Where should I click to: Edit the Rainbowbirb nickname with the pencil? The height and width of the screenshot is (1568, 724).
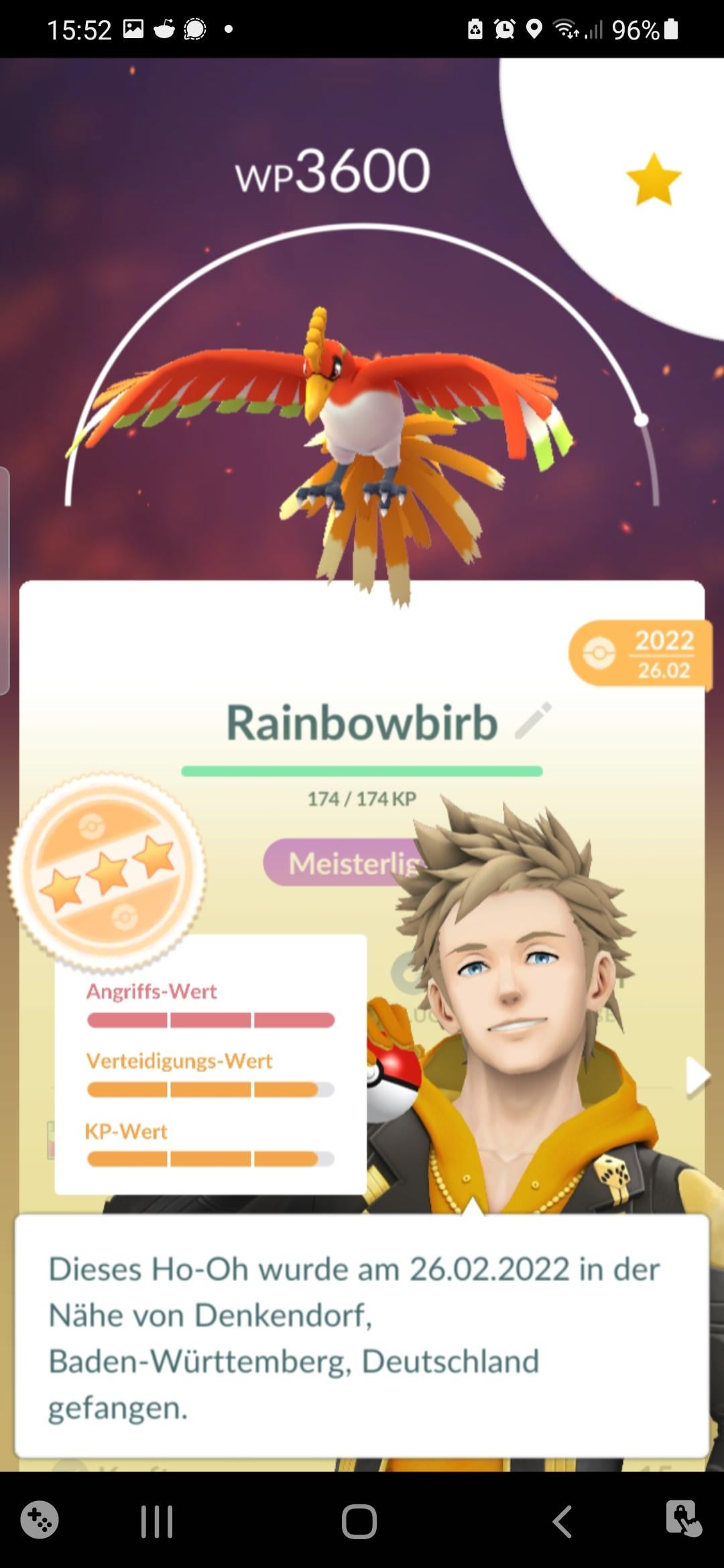(534, 722)
